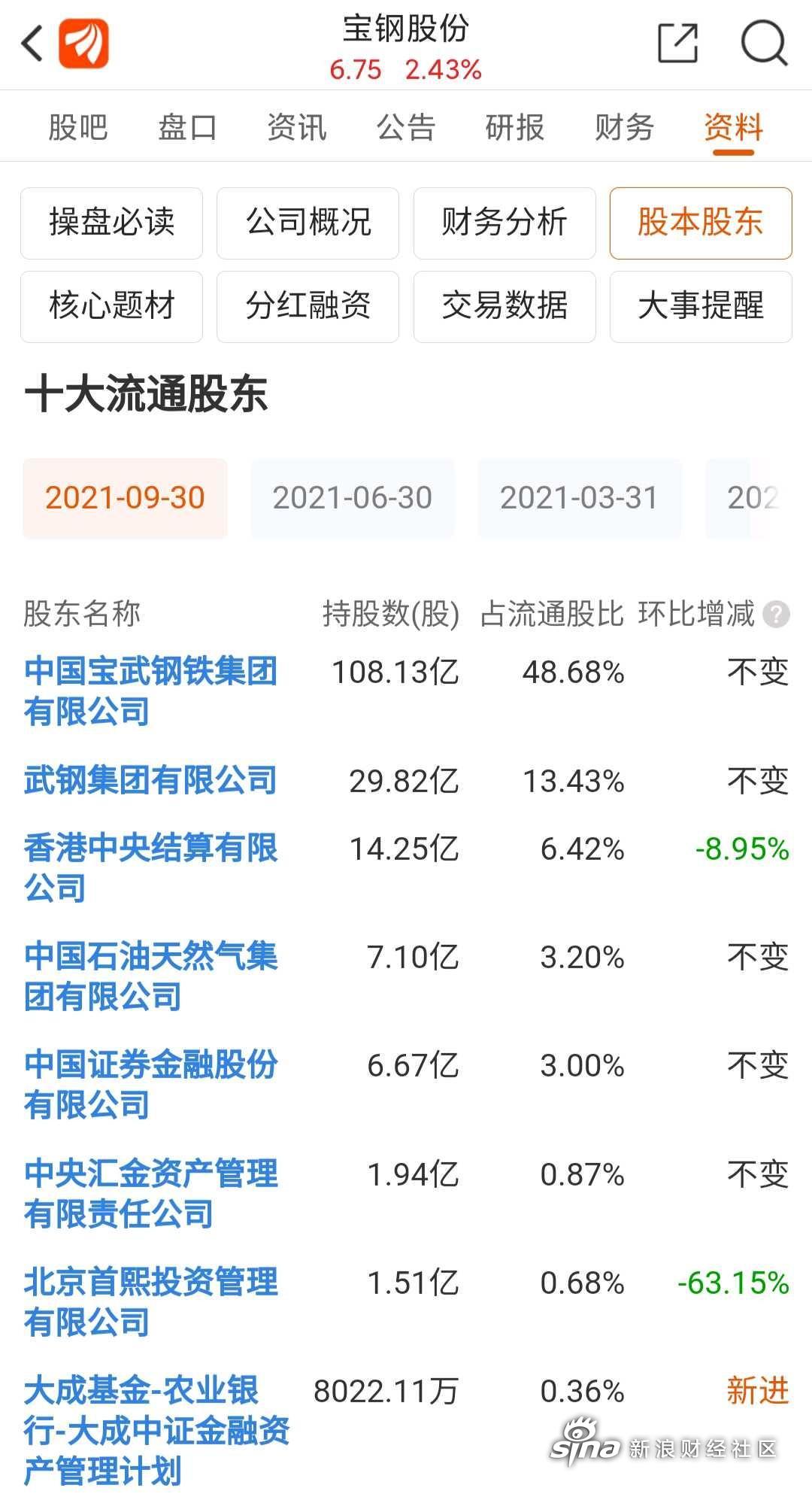Open the 财务分析 section
Screen dimensions: 812x1497
504,223
